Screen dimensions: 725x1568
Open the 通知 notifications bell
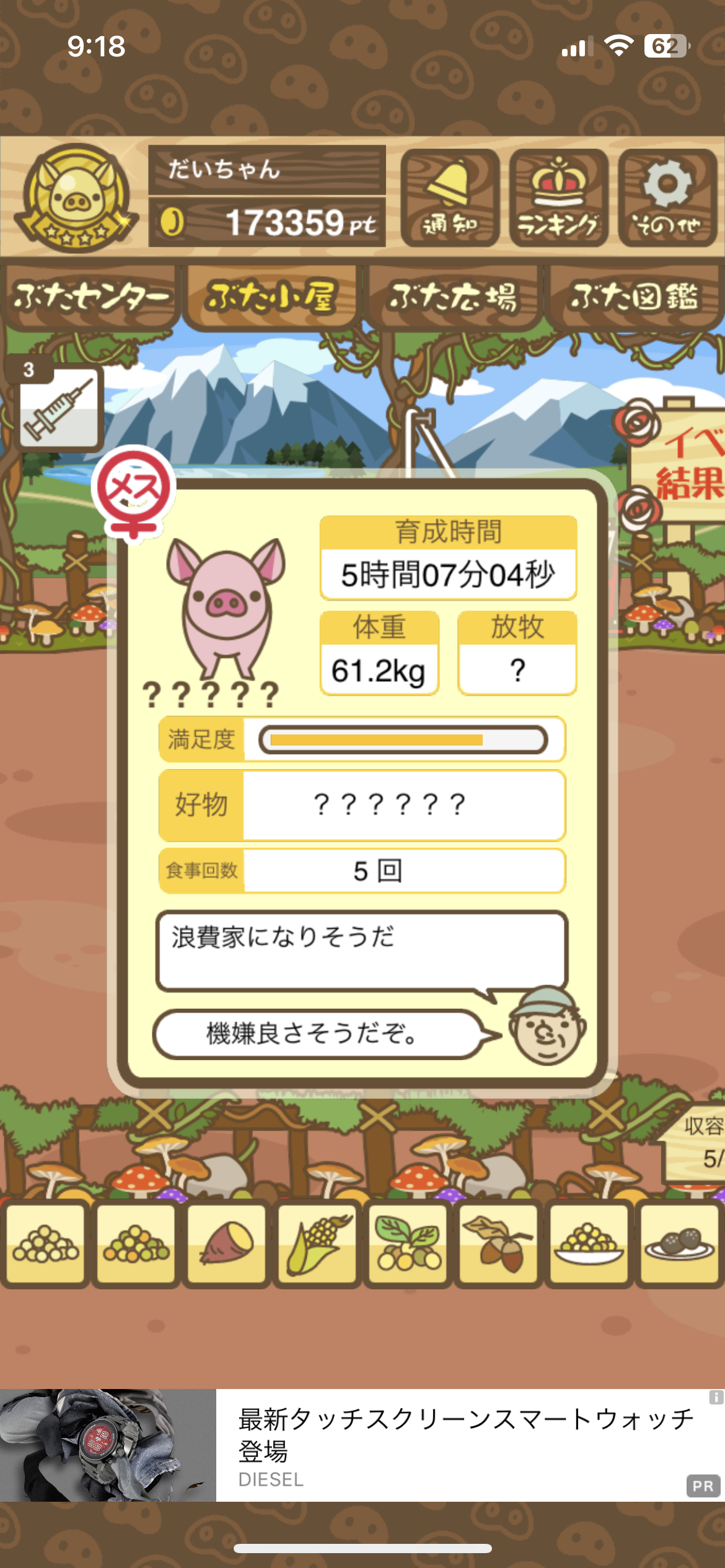coord(449,198)
